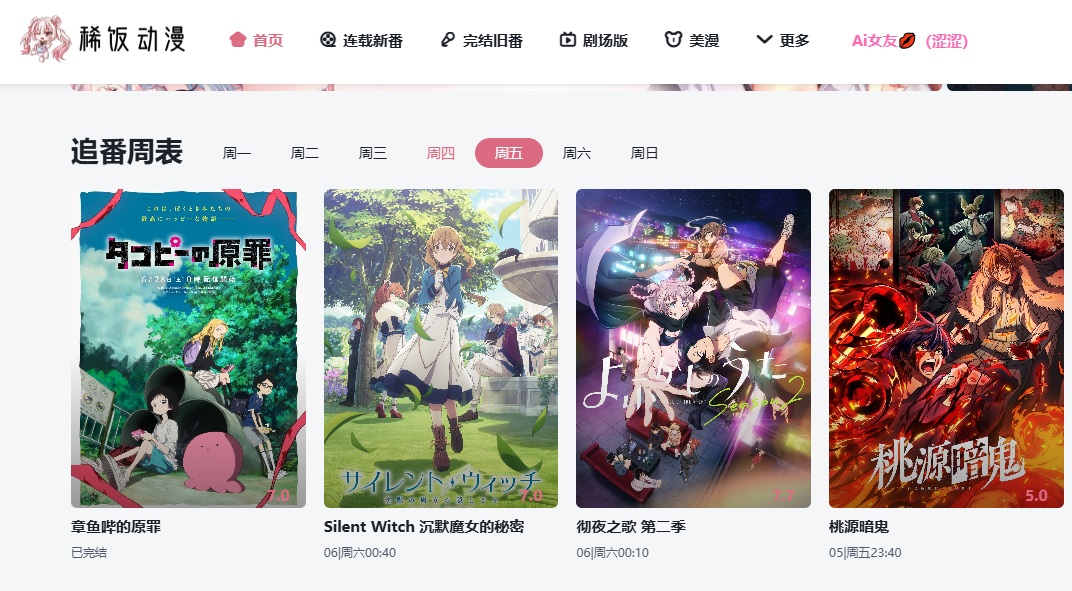Open Silent Witch 沉默魔女的秘密 card
The width and height of the screenshot is (1072, 591).
coord(441,348)
